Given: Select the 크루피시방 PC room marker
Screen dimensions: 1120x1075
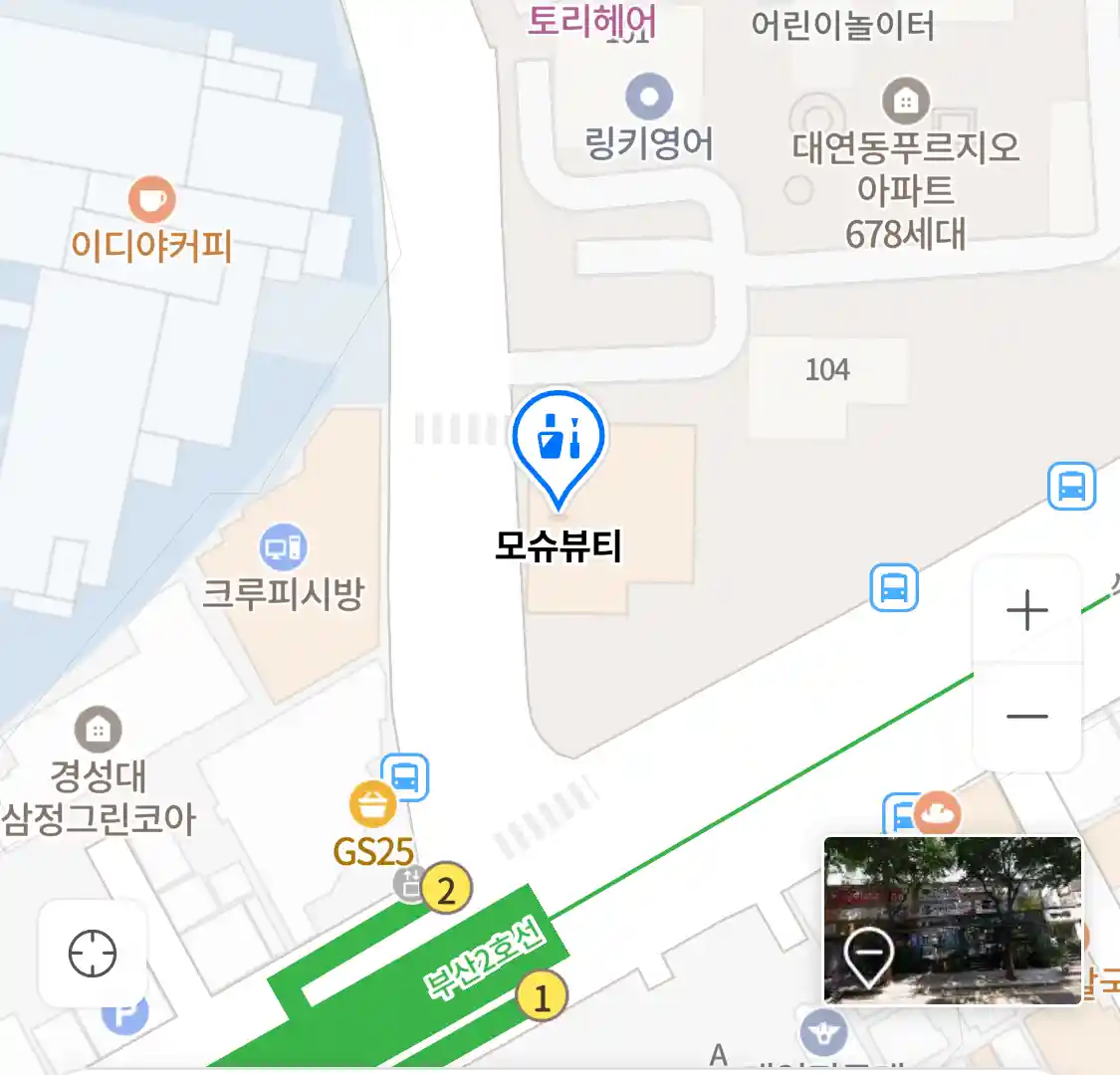Looking at the screenshot, I should tap(284, 547).
